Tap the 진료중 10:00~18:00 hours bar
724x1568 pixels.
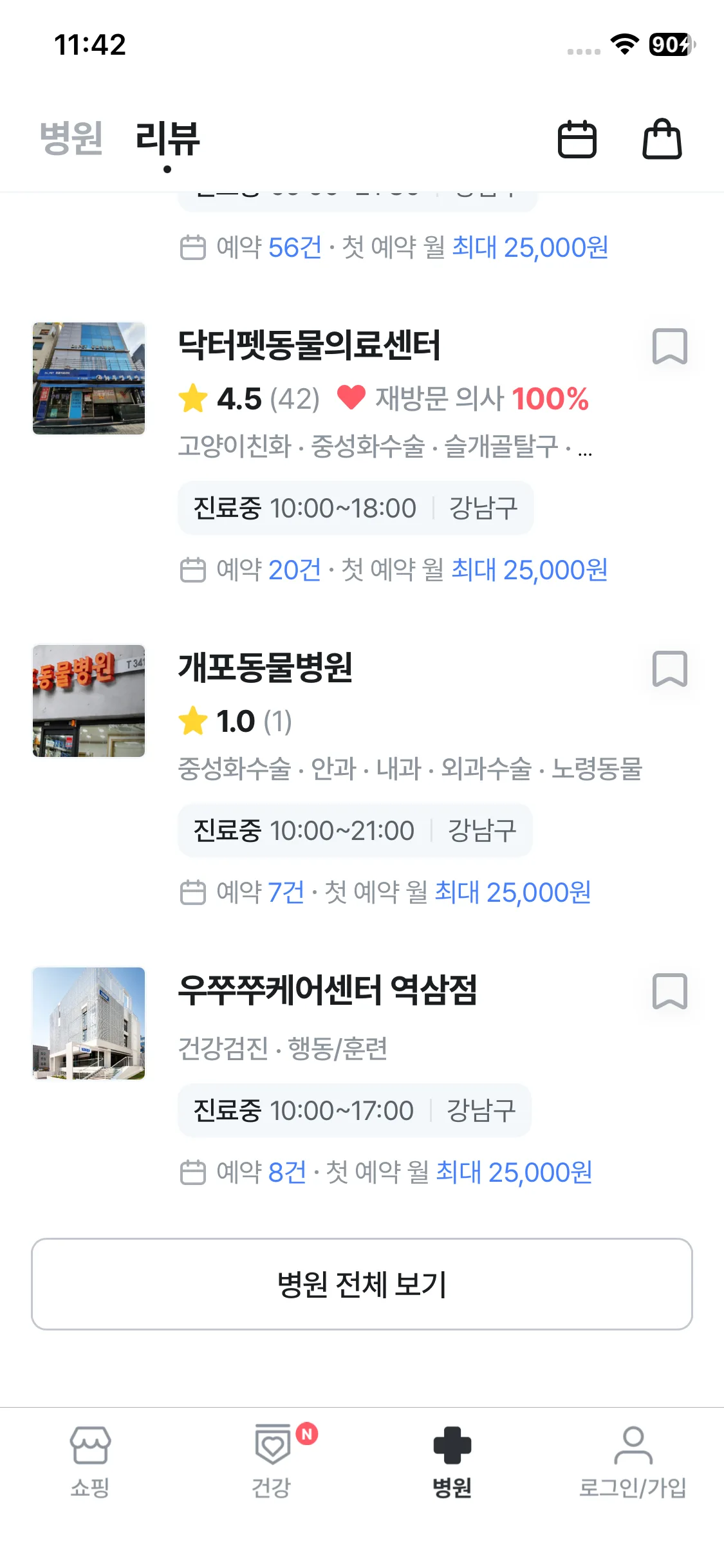[x=355, y=508]
